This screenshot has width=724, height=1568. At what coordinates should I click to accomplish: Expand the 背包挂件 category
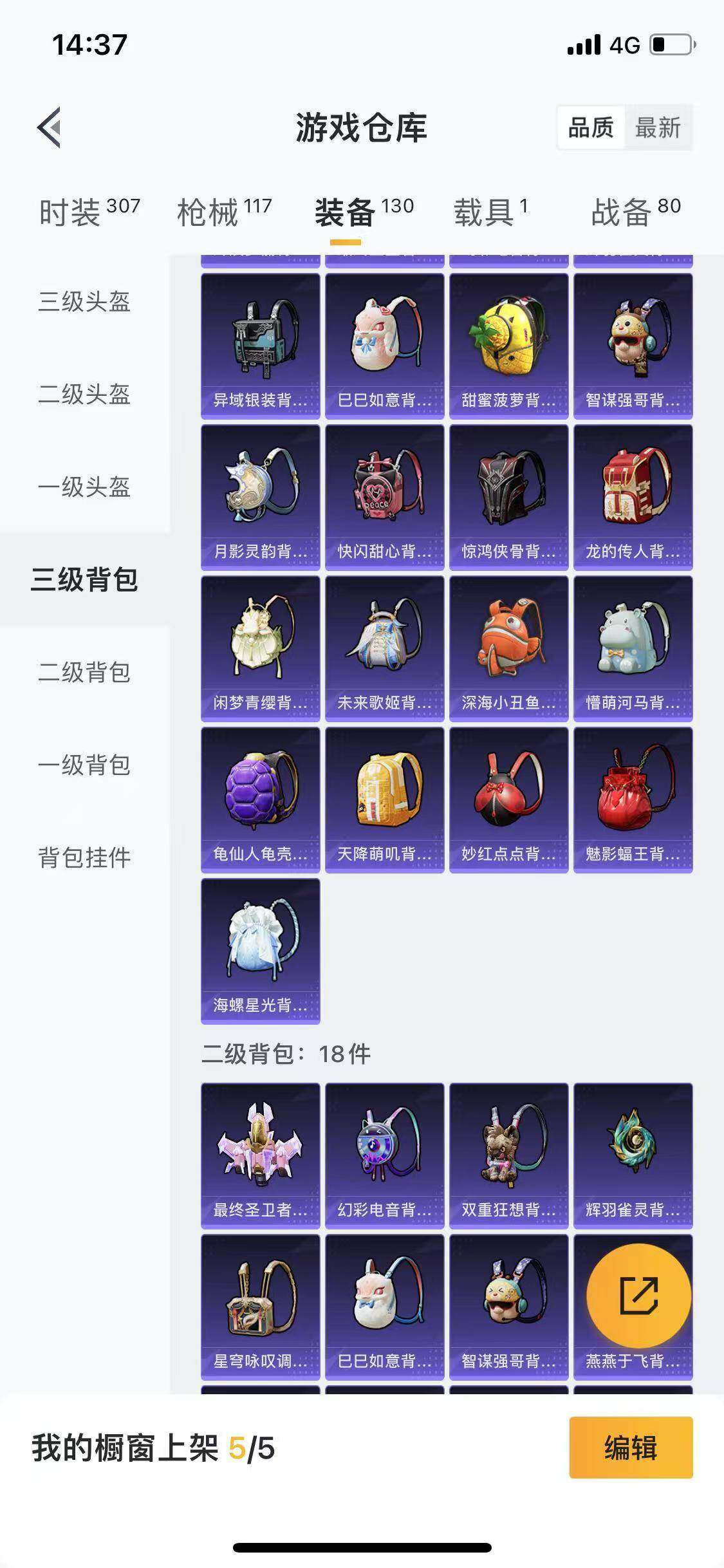pos(84,857)
